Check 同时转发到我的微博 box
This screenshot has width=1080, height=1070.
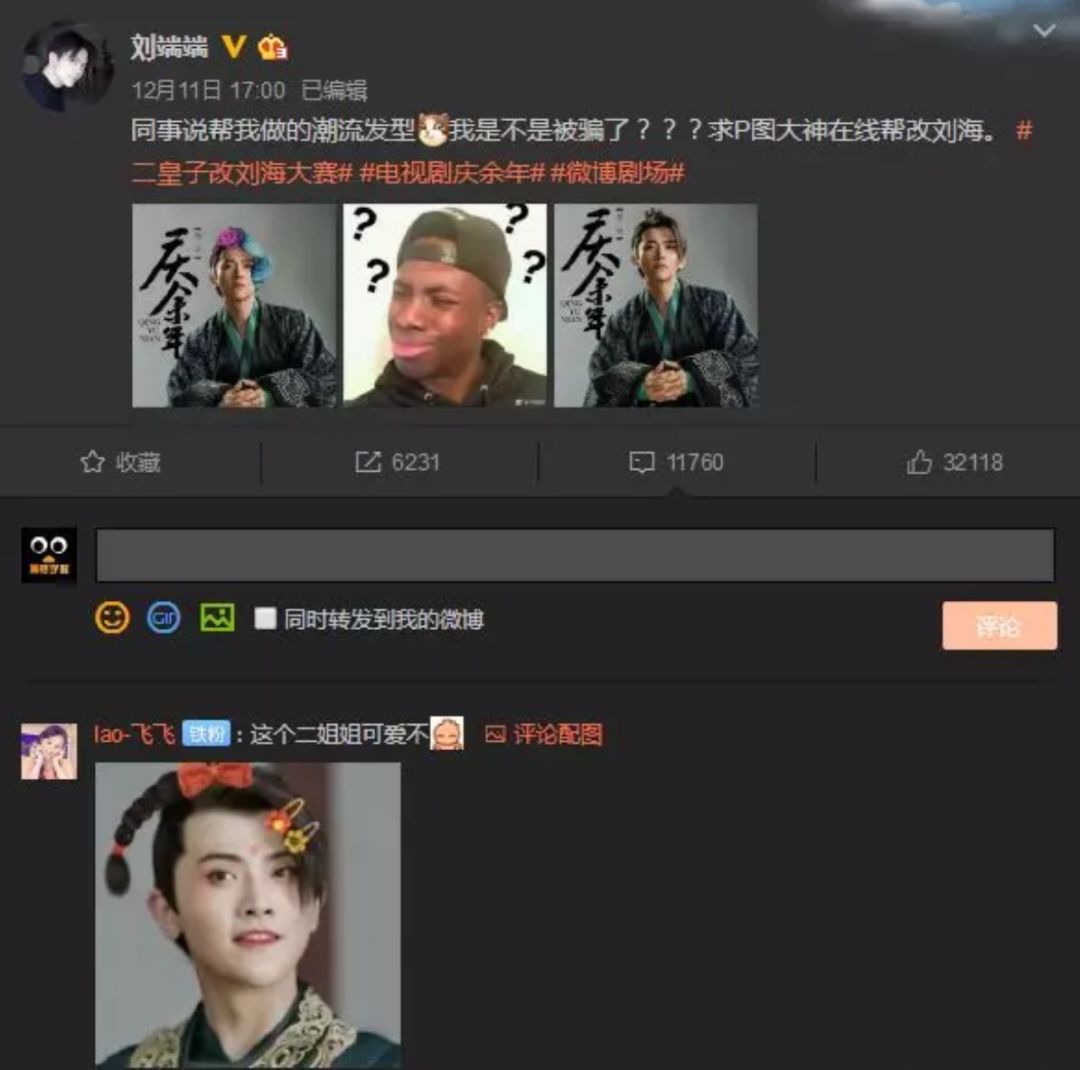coord(265,619)
